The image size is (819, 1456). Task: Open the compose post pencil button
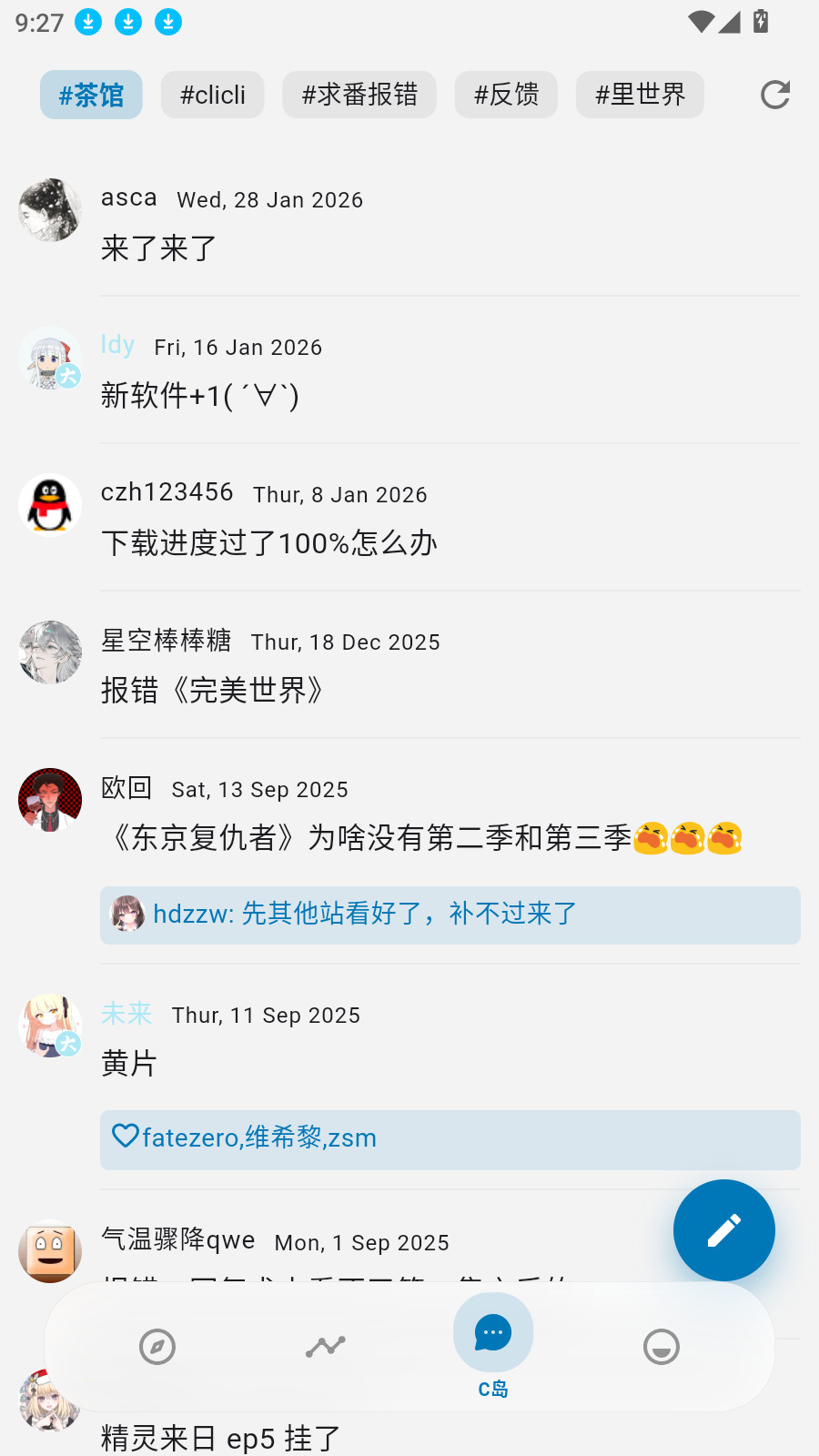[x=723, y=1230]
